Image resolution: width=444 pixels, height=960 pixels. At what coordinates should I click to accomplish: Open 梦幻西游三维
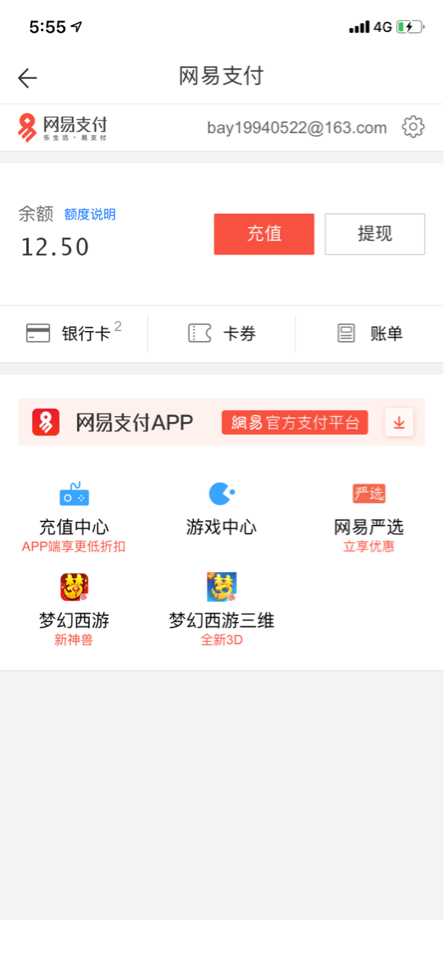pyautogui.click(x=222, y=610)
